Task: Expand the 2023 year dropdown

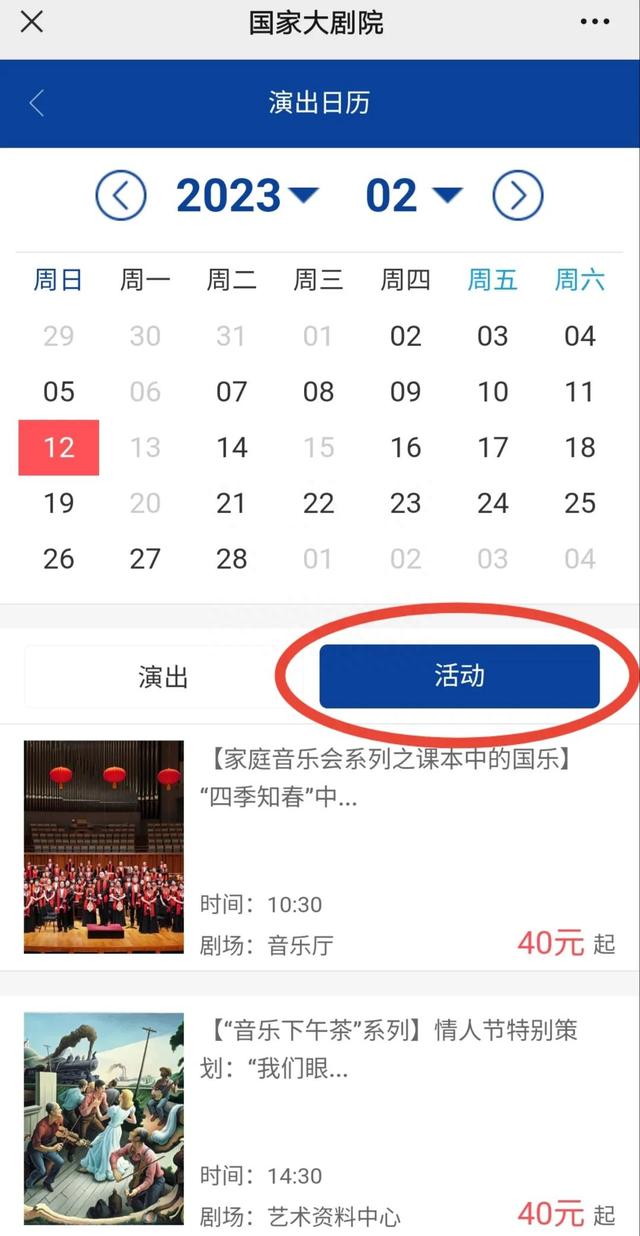Action: pos(247,196)
